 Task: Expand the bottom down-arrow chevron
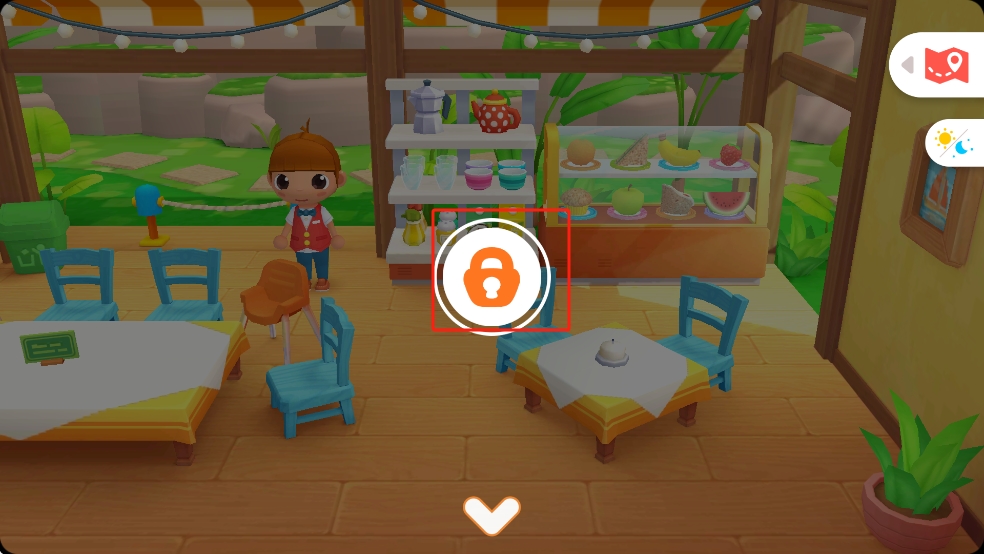[491, 514]
